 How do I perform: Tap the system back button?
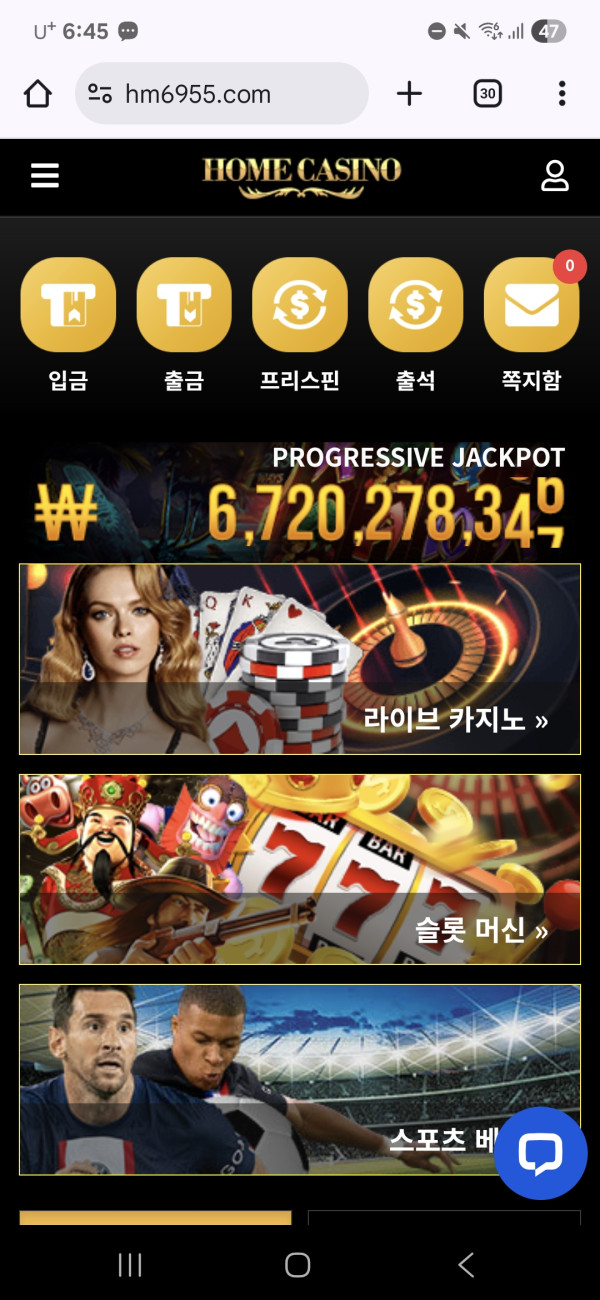[x=466, y=1265]
